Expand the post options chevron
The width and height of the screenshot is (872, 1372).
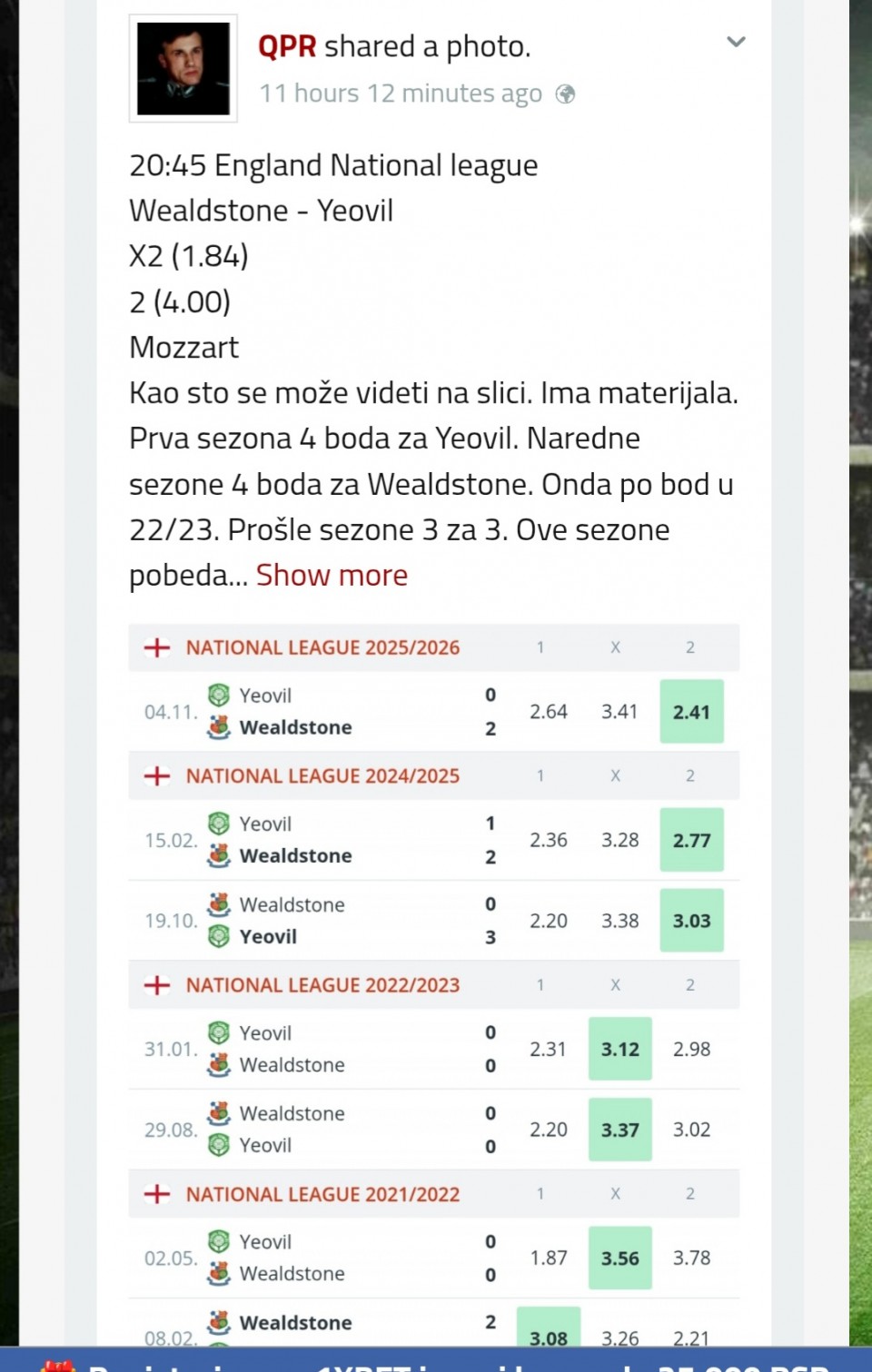click(x=736, y=42)
